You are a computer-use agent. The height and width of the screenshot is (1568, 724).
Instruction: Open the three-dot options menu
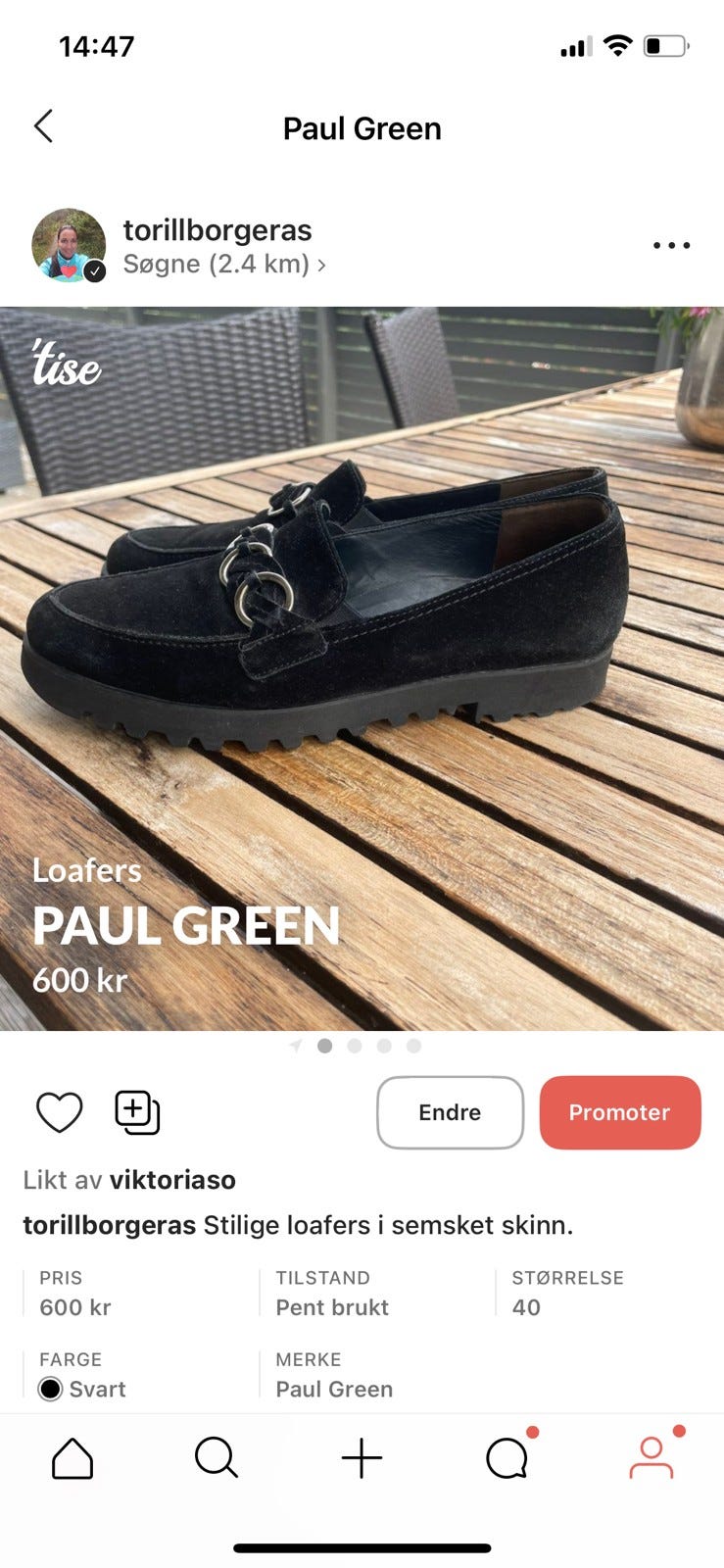[670, 245]
